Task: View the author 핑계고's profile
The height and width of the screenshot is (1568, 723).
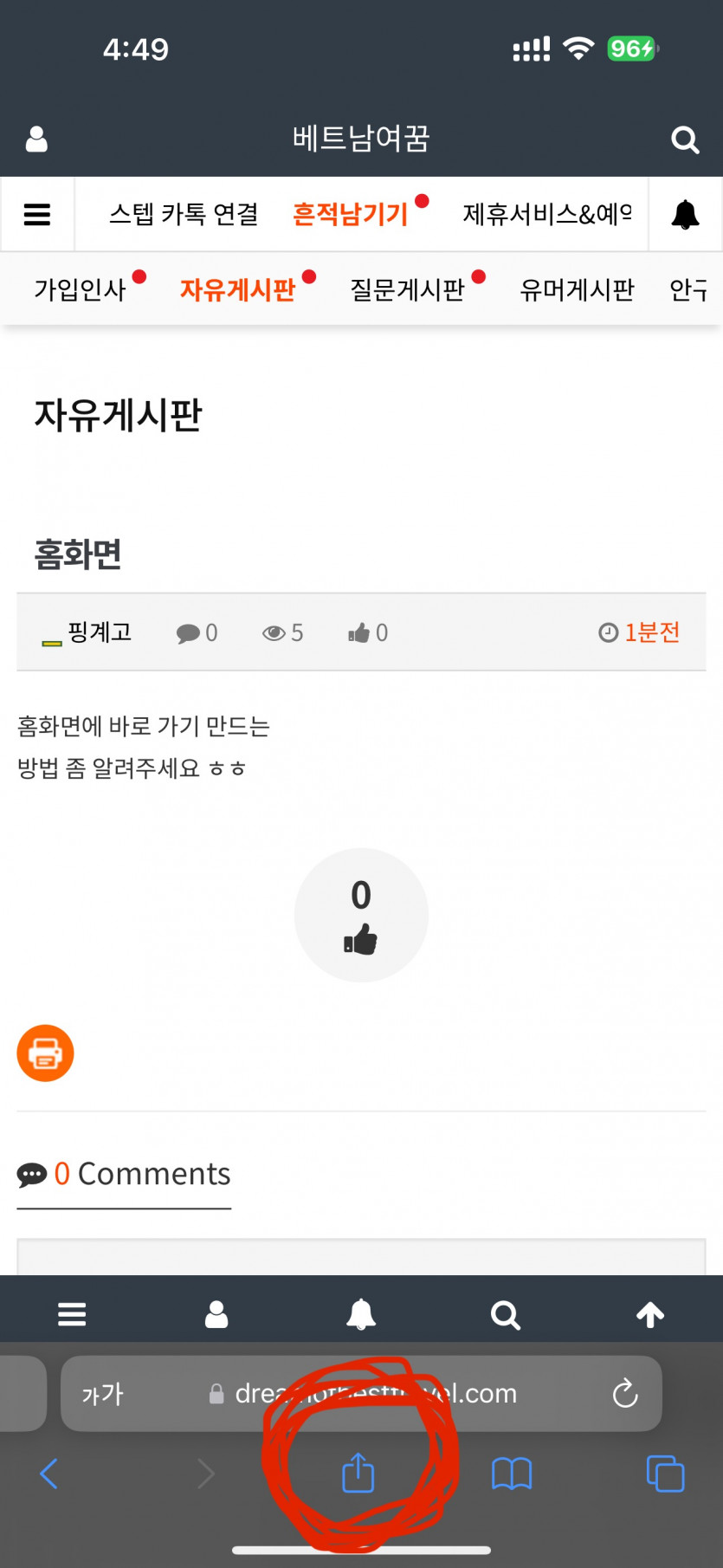Action: click(99, 632)
